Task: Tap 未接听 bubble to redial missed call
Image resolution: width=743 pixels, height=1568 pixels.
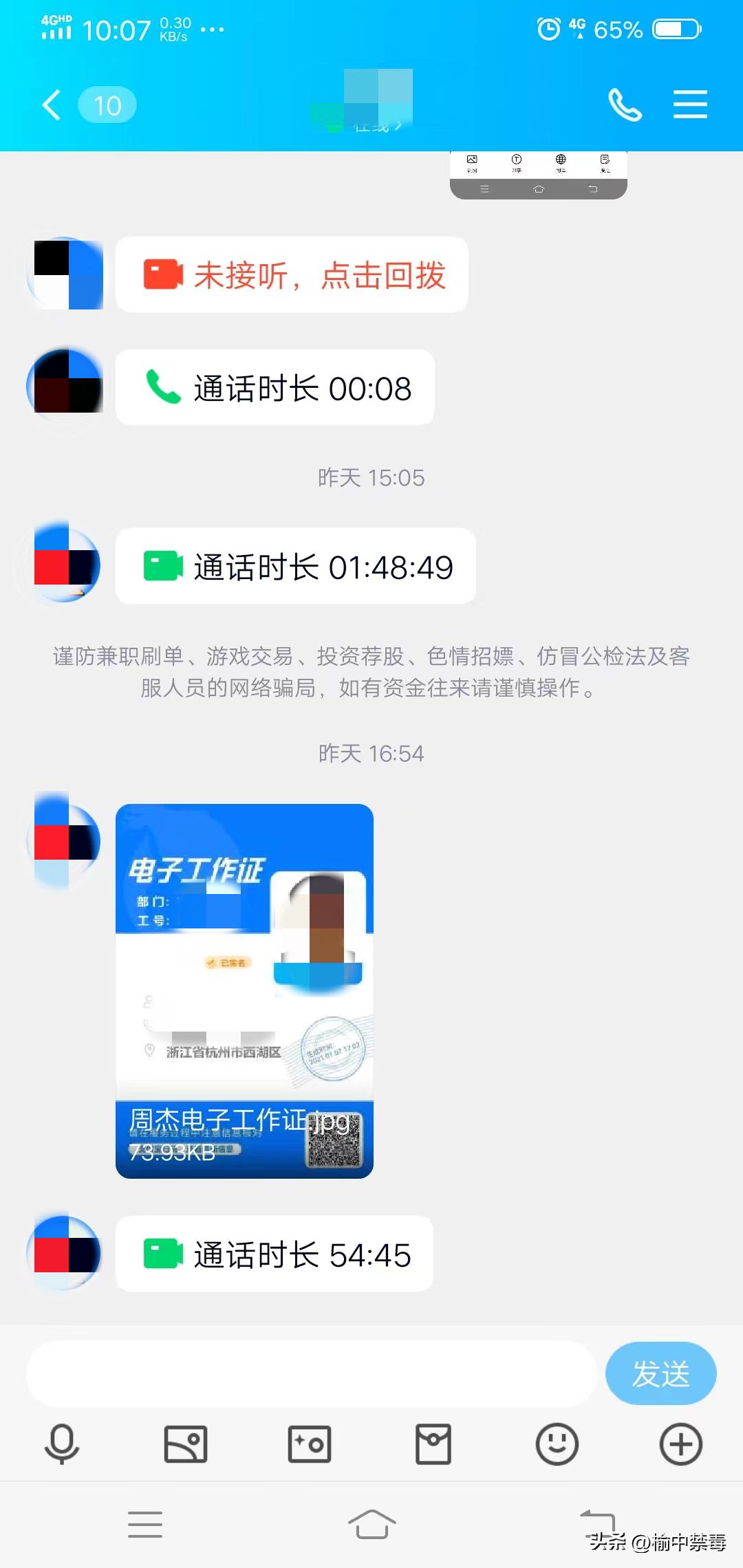Action: pos(292,274)
